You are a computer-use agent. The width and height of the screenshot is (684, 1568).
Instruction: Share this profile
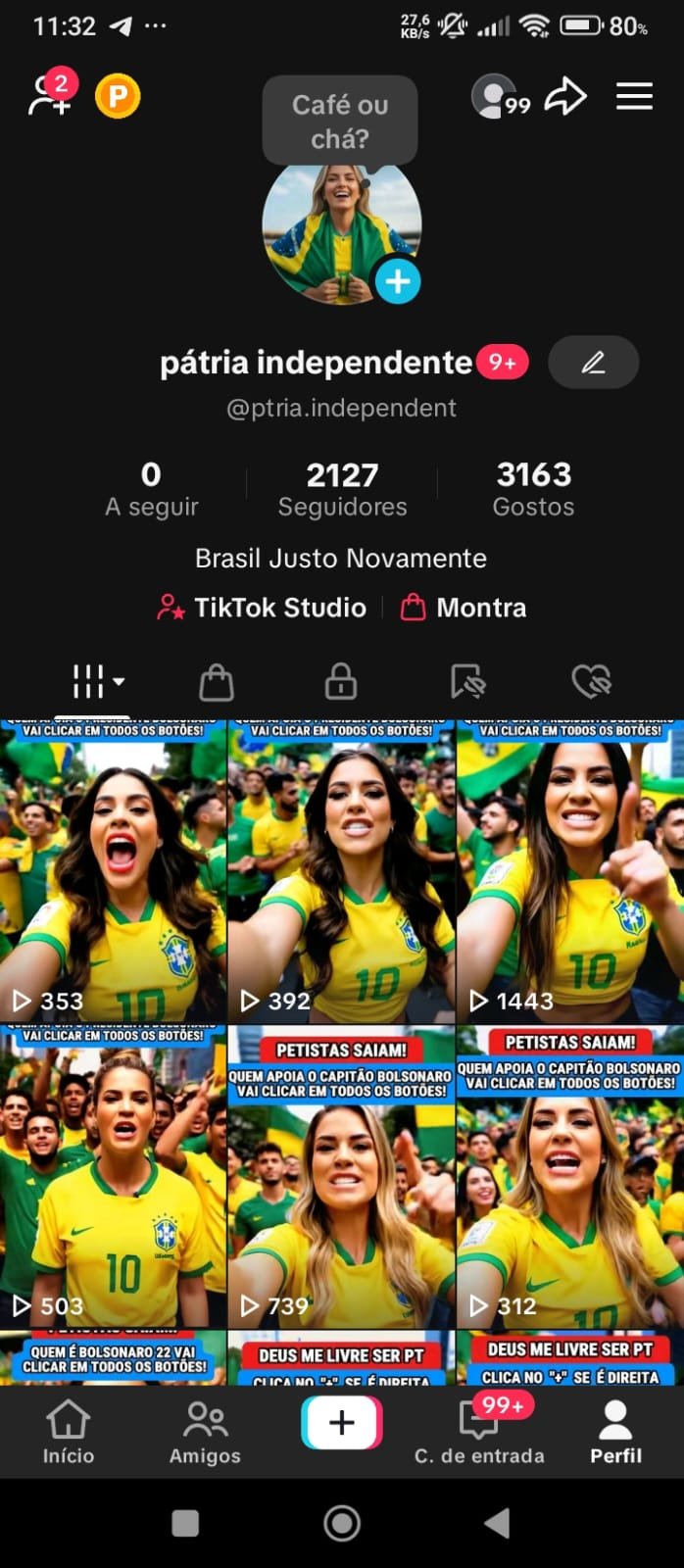(x=565, y=96)
